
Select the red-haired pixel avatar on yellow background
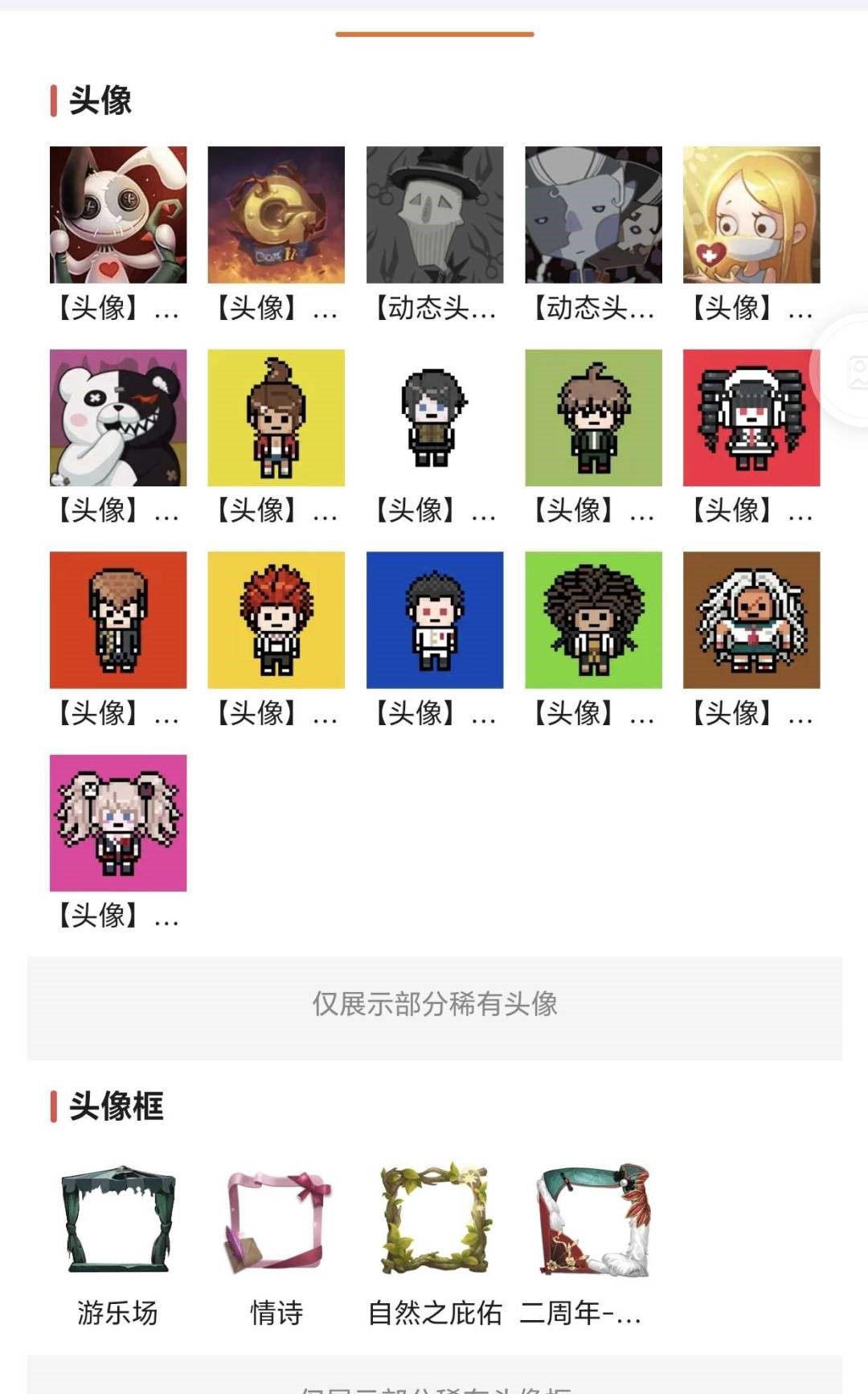pyautogui.click(x=276, y=617)
